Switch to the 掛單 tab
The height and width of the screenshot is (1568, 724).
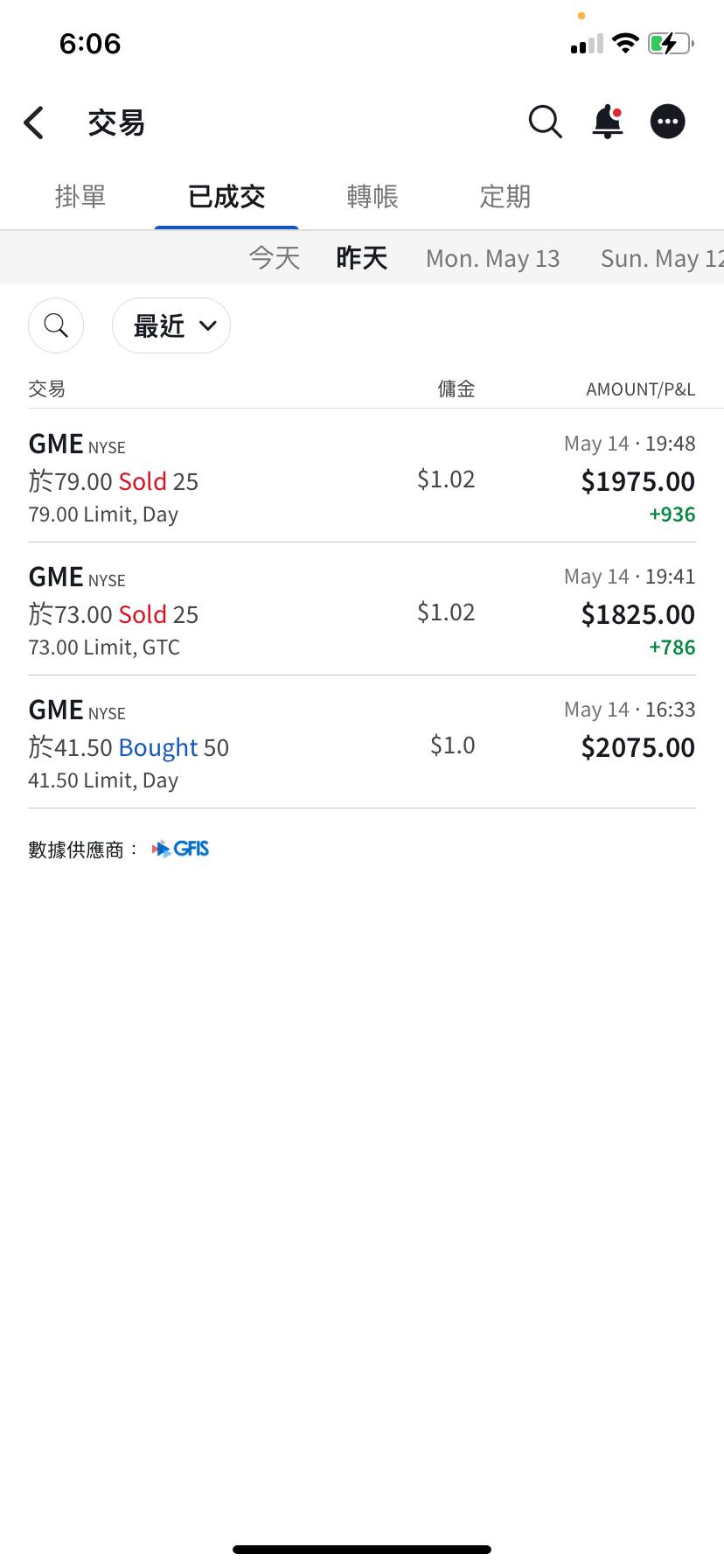click(x=80, y=196)
